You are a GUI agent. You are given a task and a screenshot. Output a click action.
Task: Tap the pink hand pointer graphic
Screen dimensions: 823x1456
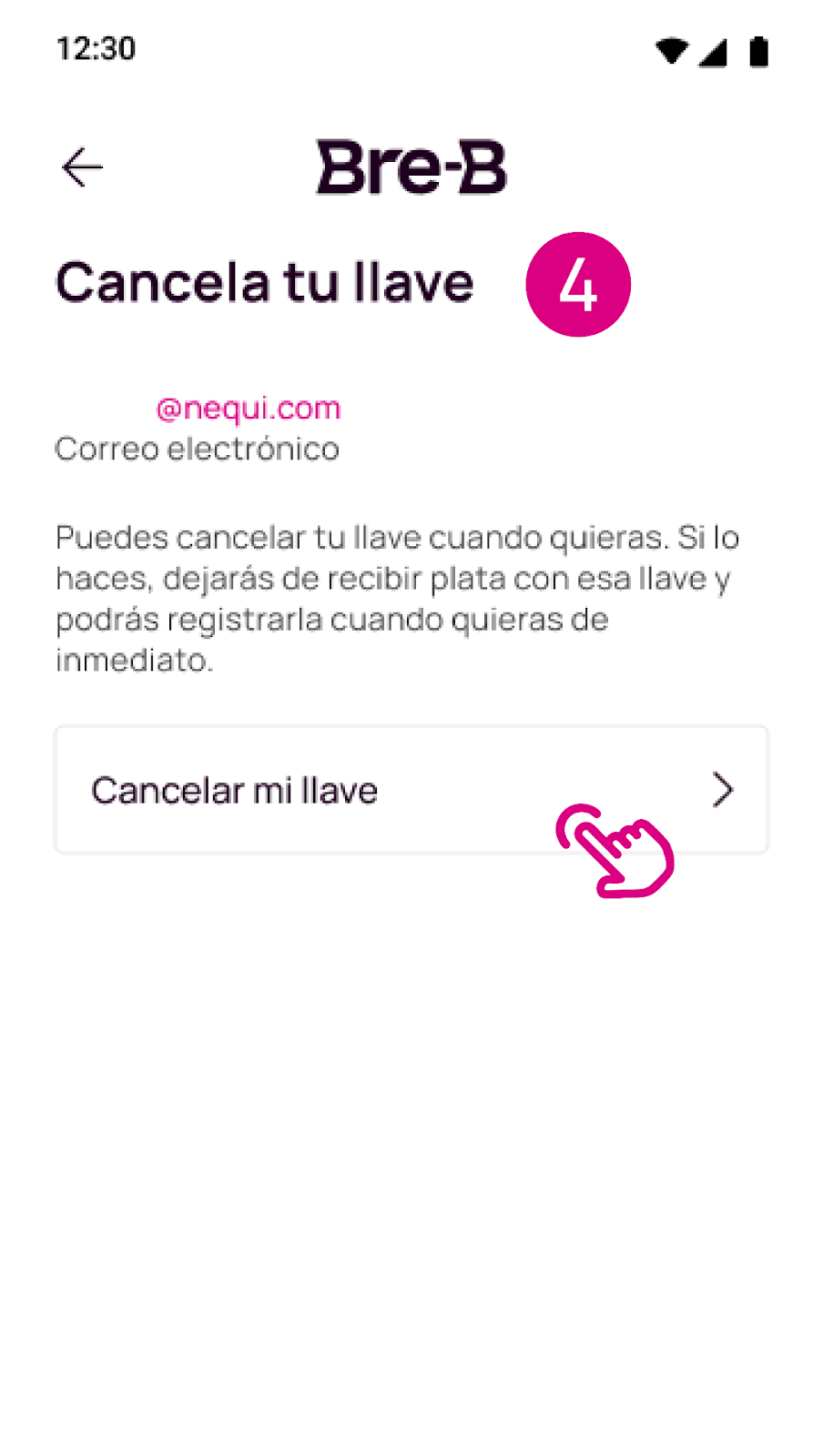pos(616,855)
